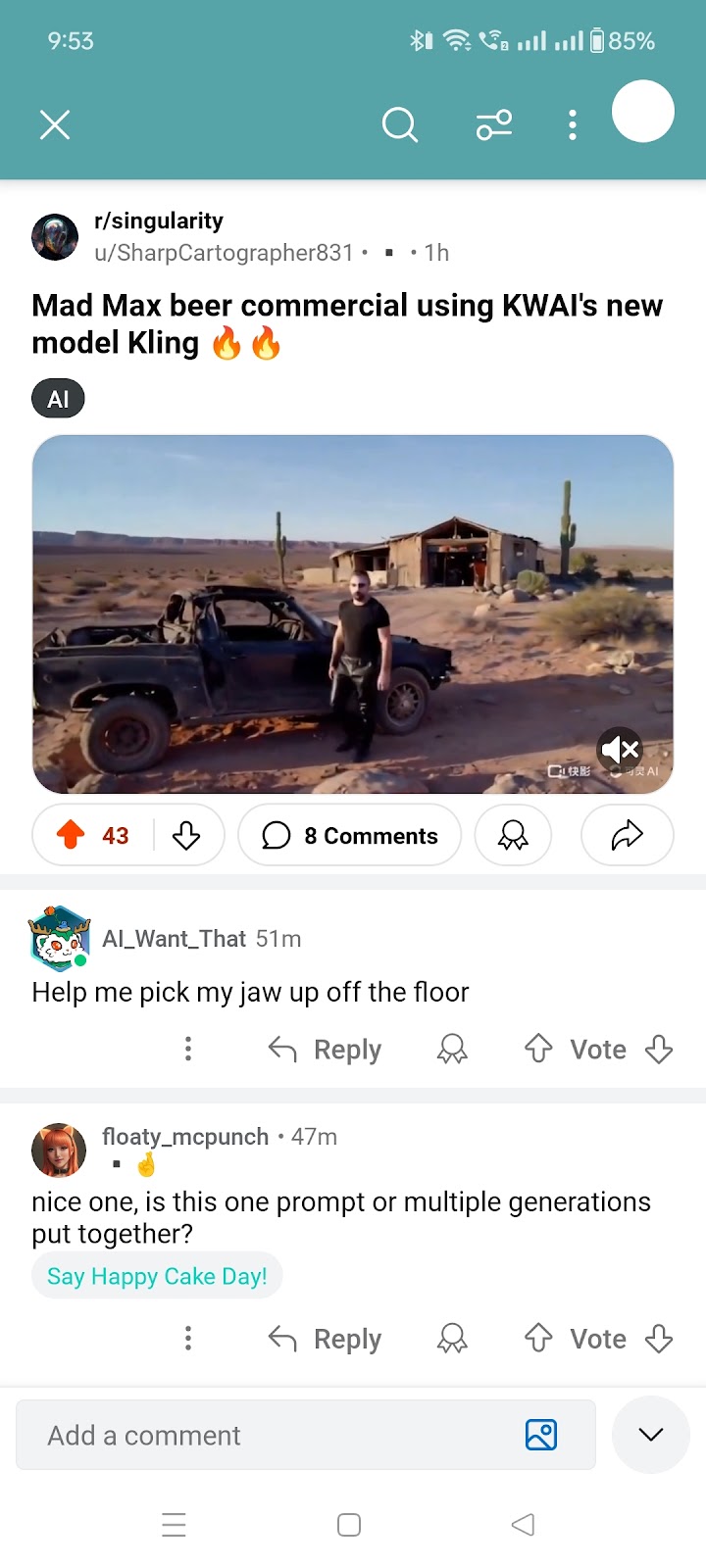Viewport: 706px width, 1568px height.
Task: Open more options on floaty_mcpunch's comment
Action: [x=188, y=1339]
